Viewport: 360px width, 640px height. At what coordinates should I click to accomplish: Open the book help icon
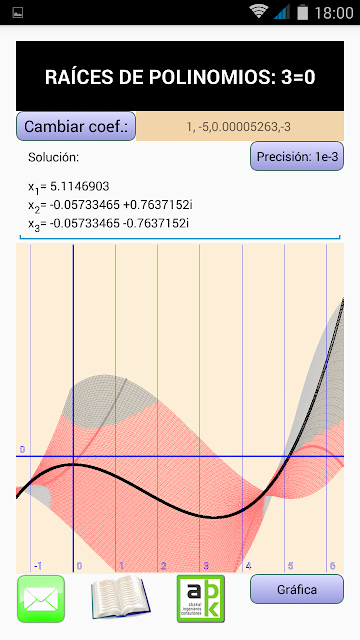point(121,597)
